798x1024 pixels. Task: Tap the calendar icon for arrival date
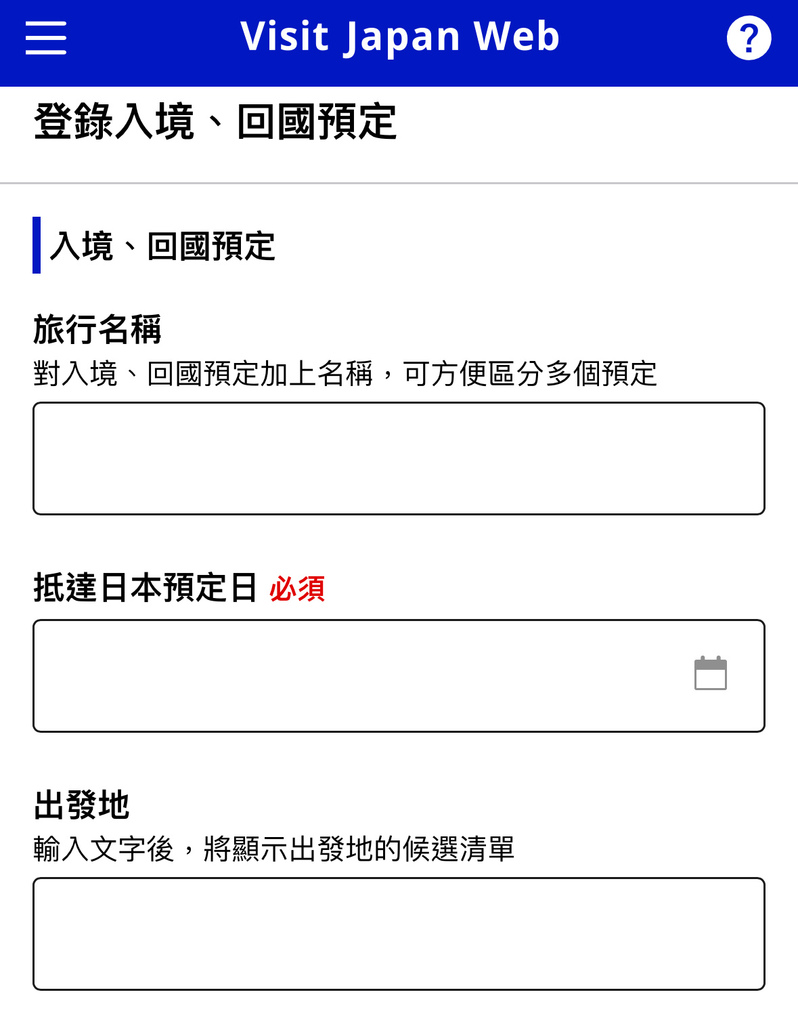(710, 674)
